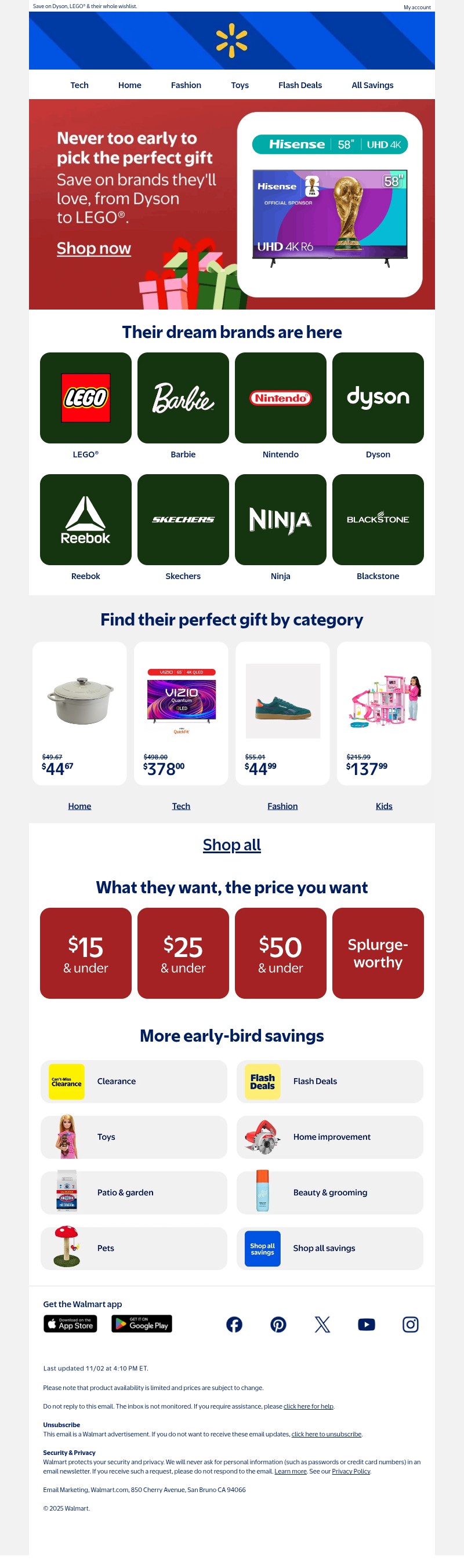Open Walmart's YouTube channel icon

(366, 1325)
